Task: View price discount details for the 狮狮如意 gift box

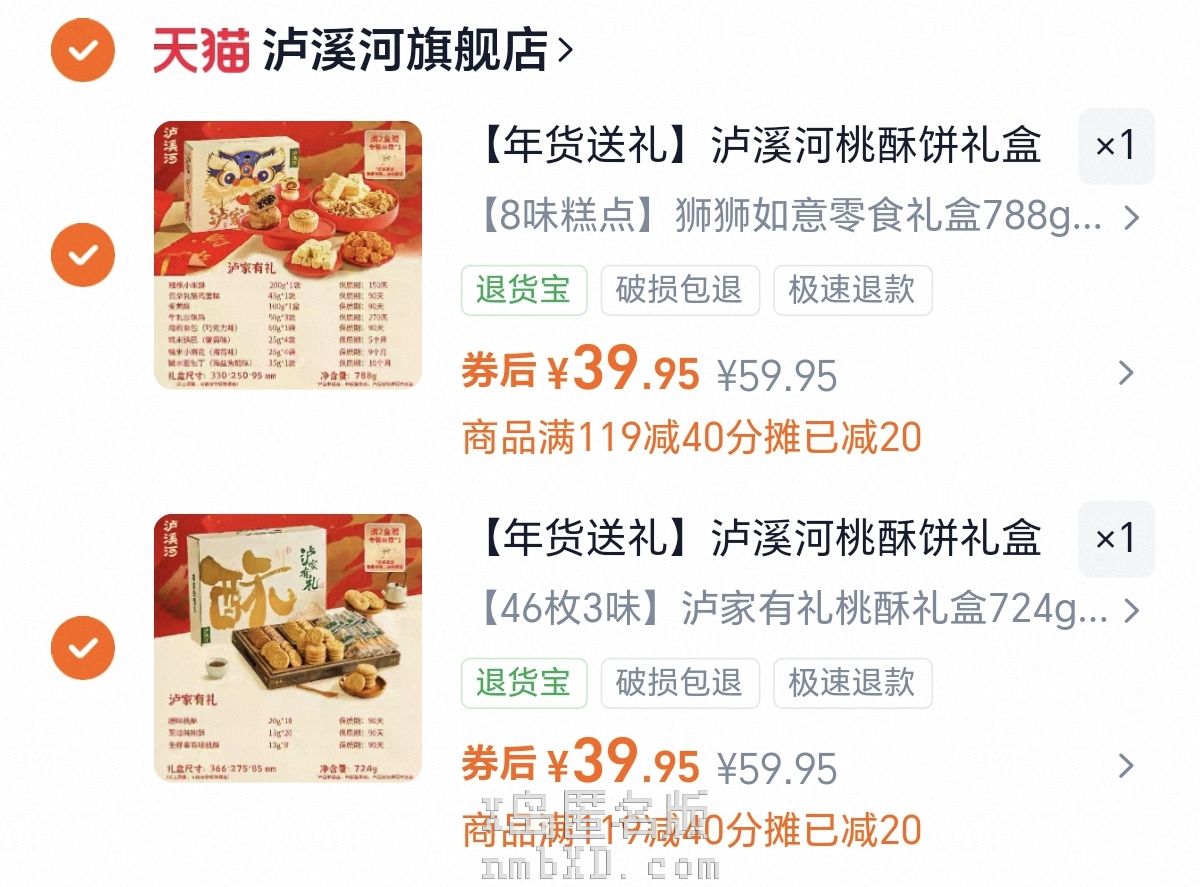Action: pos(1126,373)
